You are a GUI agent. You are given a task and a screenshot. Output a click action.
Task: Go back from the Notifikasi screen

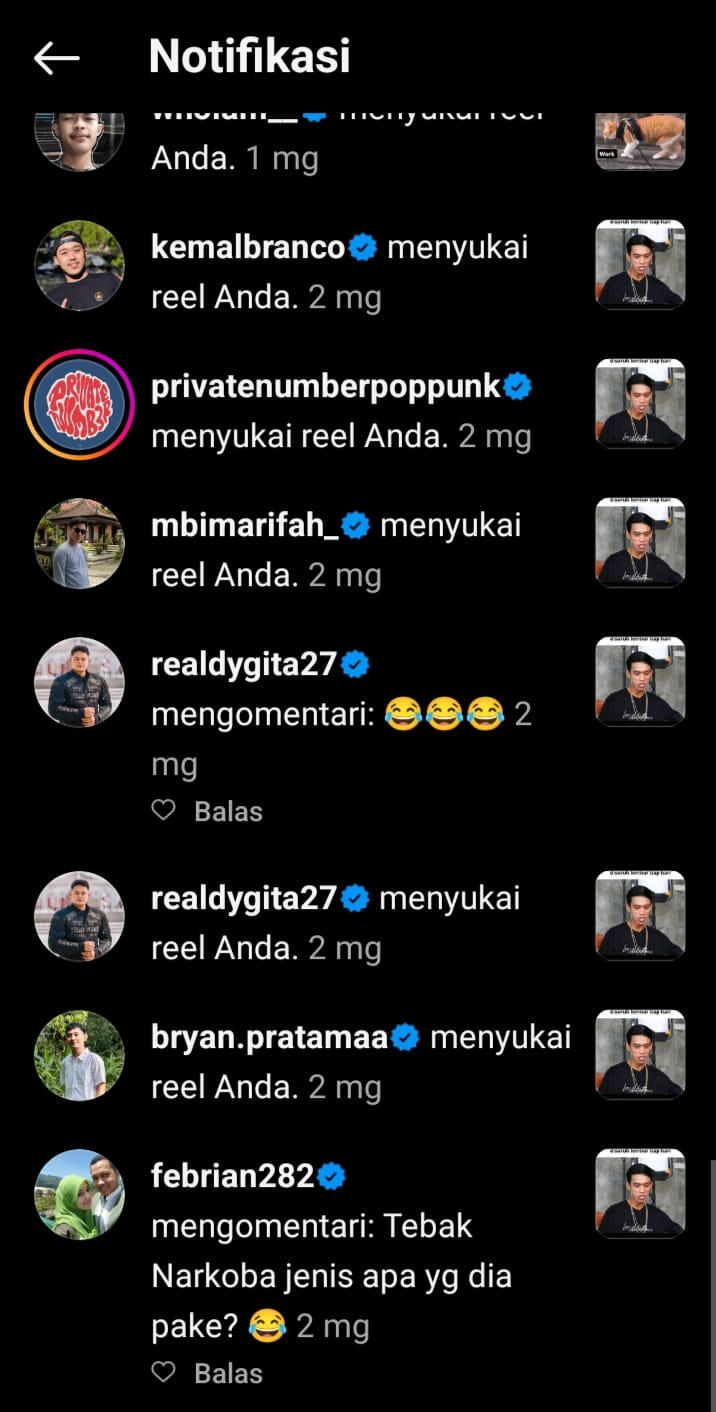pyautogui.click(x=56, y=58)
